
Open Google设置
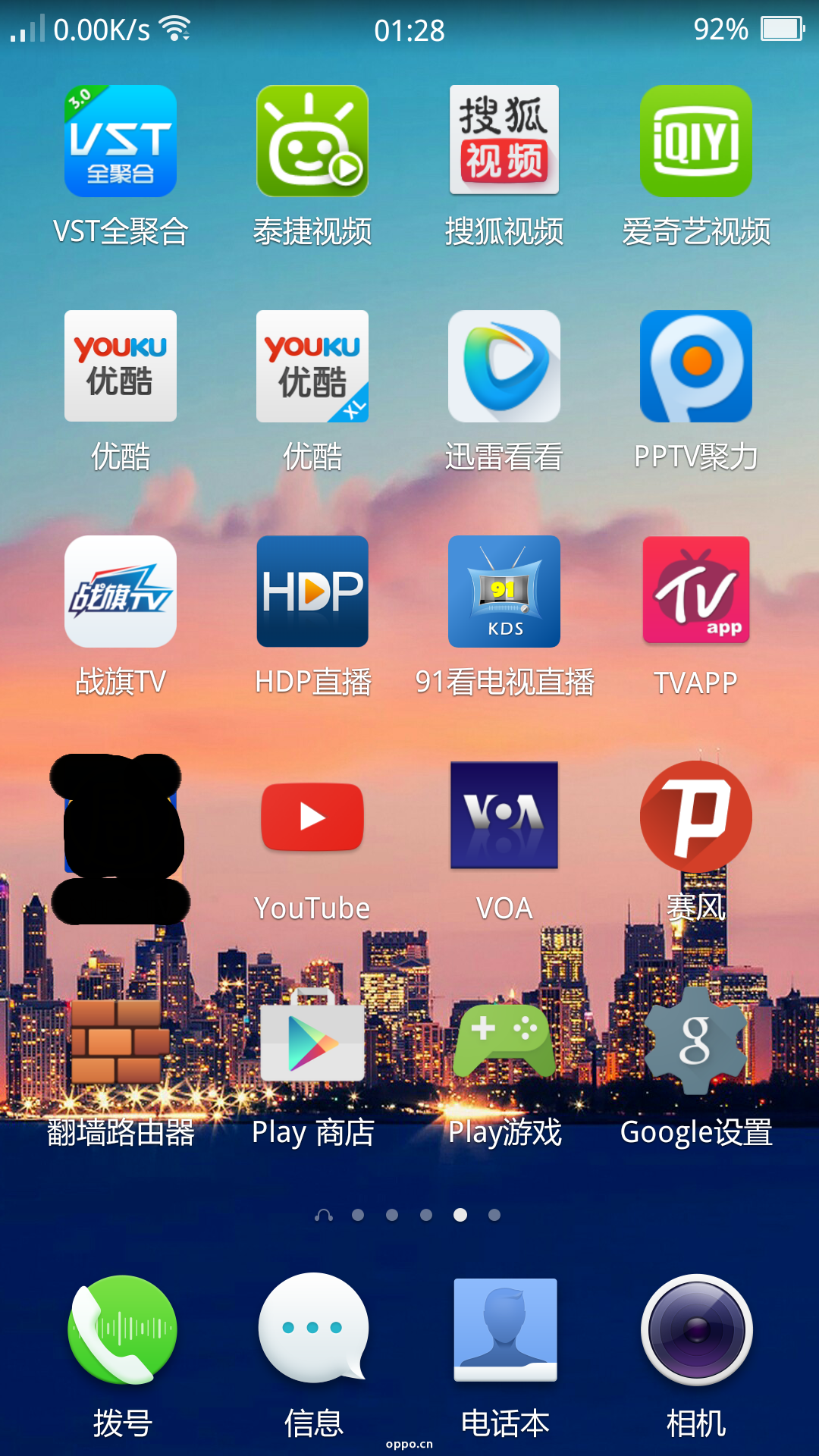696,1042
